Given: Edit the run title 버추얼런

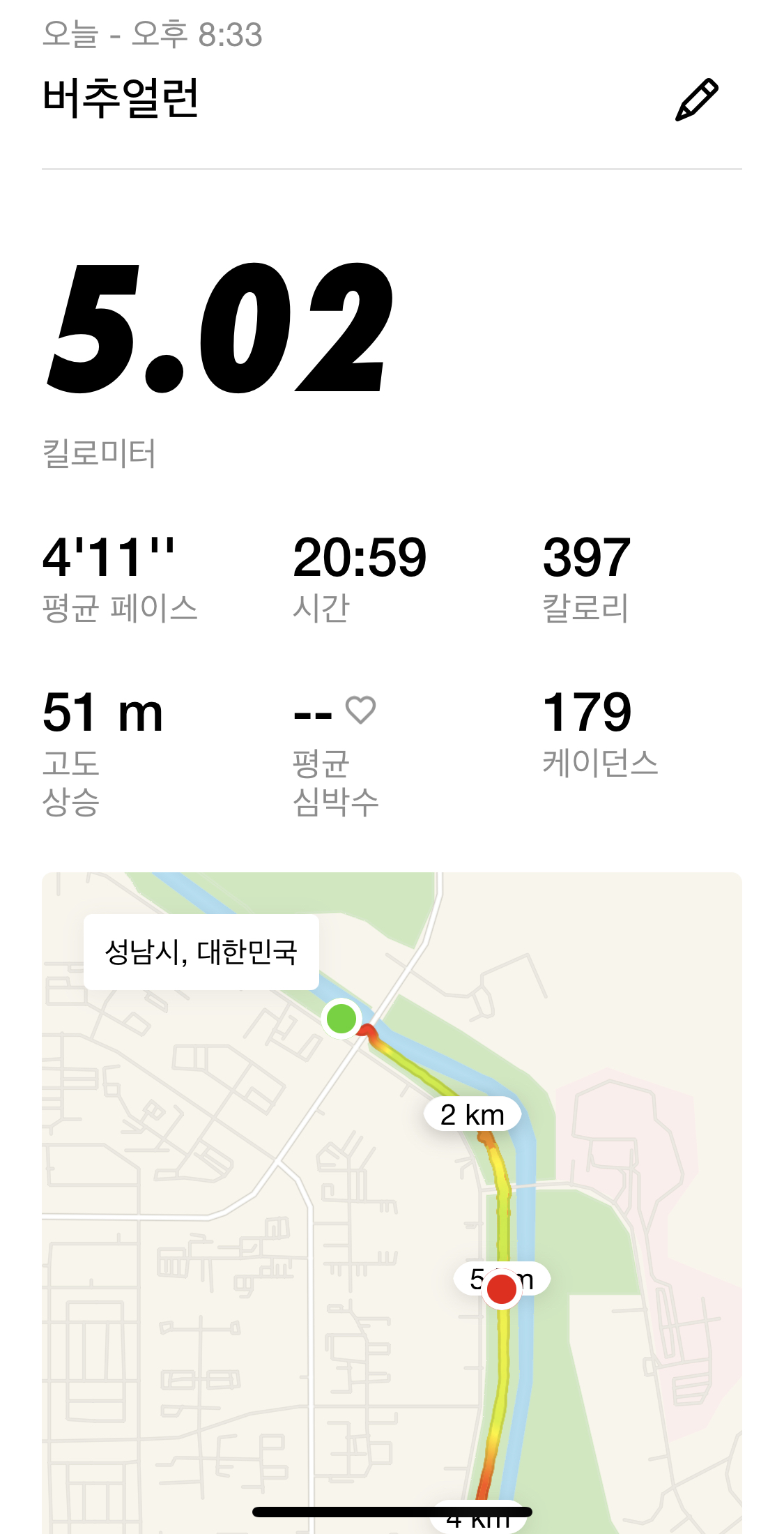Looking at the screenshot, I should tap(696, 100).
